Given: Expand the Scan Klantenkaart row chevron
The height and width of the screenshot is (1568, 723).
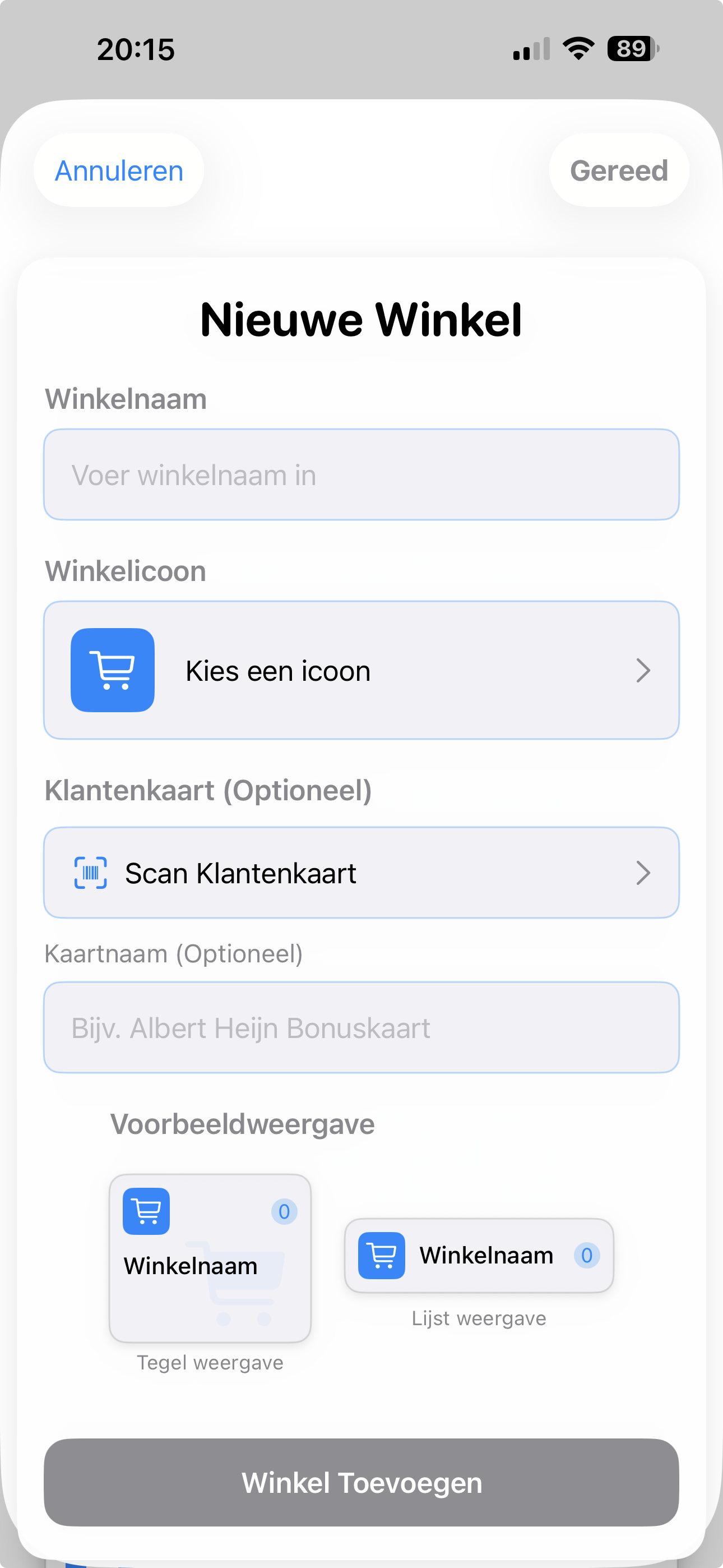Looking at the screenshot, I should tap(643, 872).
